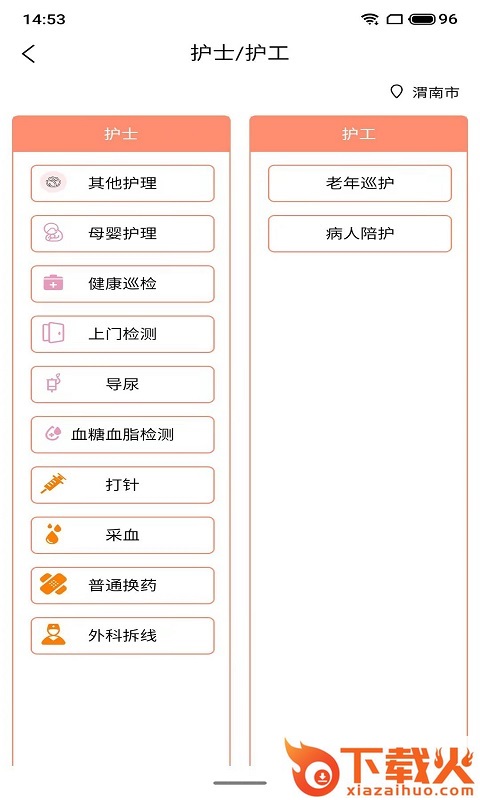
Task: Go back using the top-left arrow
Action: coord(29,54)
